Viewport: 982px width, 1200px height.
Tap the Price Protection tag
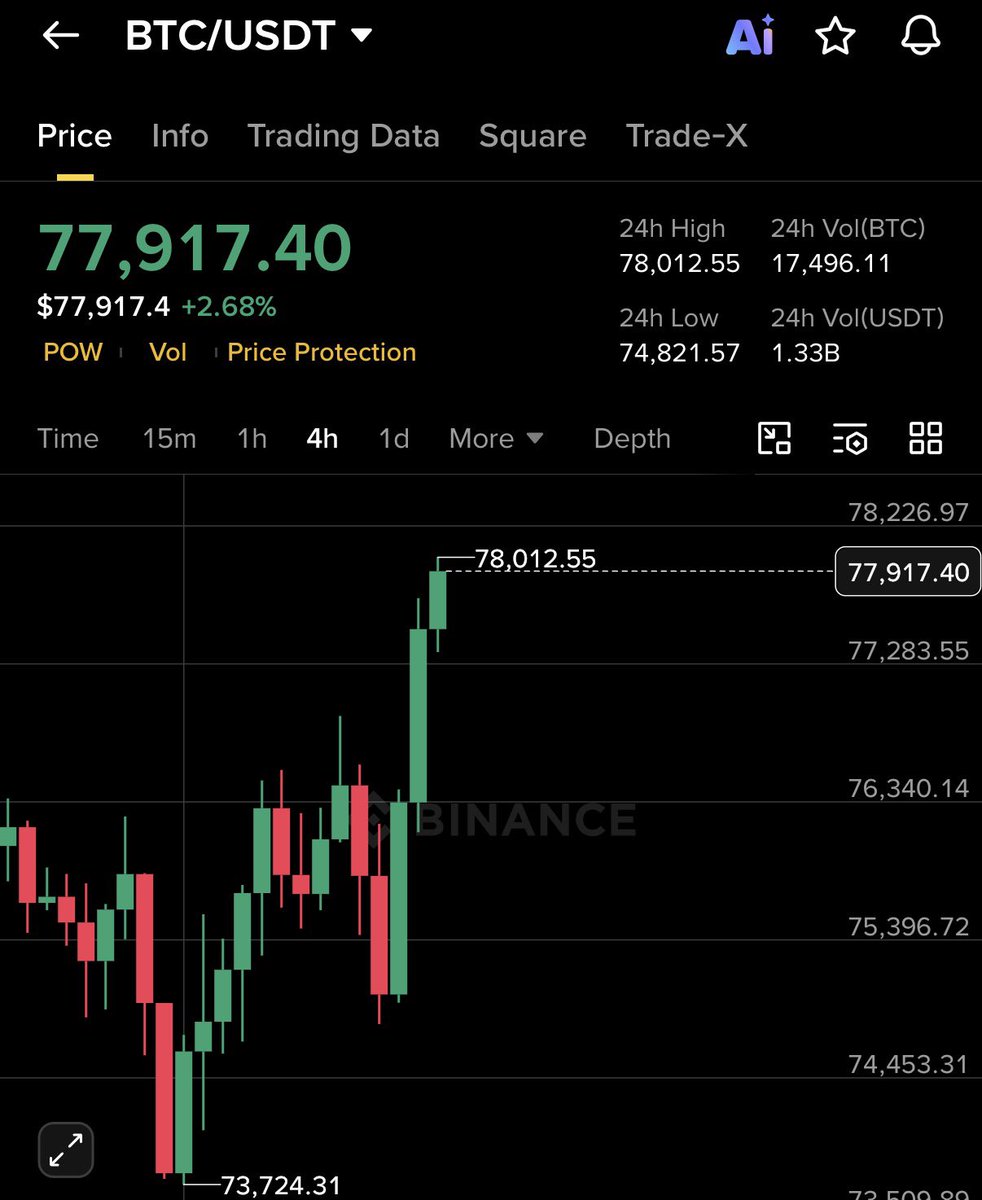click(x=321, y=352)
